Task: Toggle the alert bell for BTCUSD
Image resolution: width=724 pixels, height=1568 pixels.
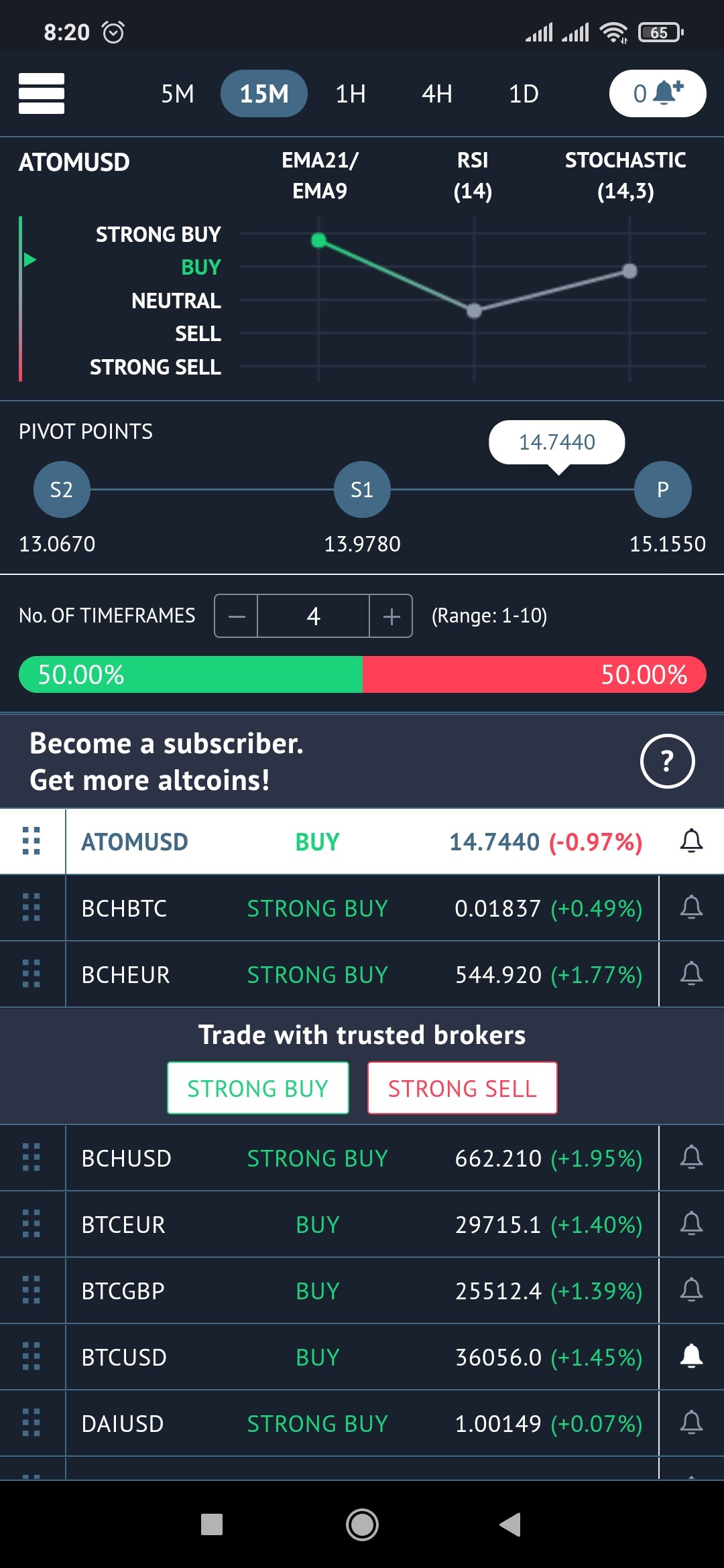Action: [x=691, y=1356]
